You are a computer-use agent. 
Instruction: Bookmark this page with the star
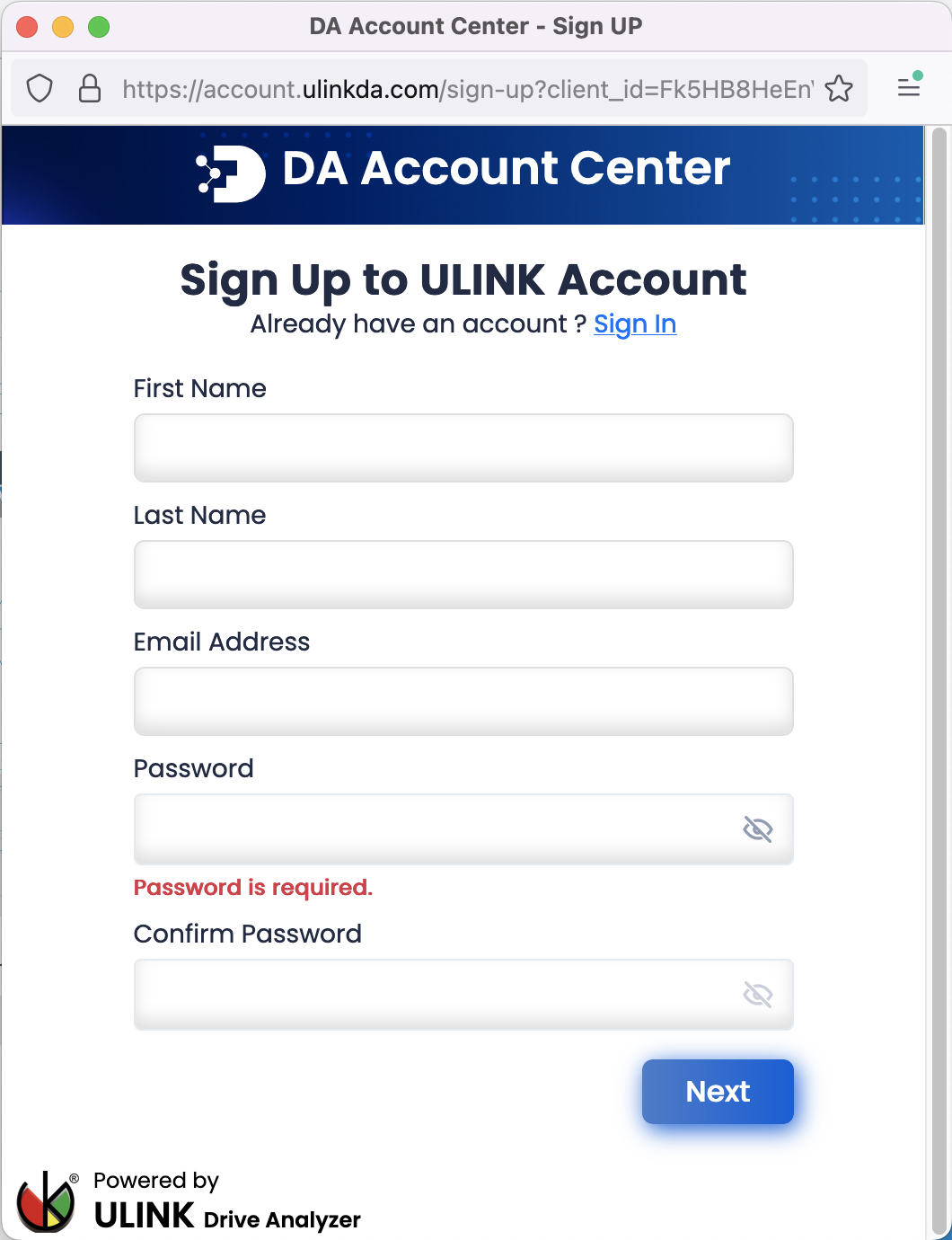(839, 89)
